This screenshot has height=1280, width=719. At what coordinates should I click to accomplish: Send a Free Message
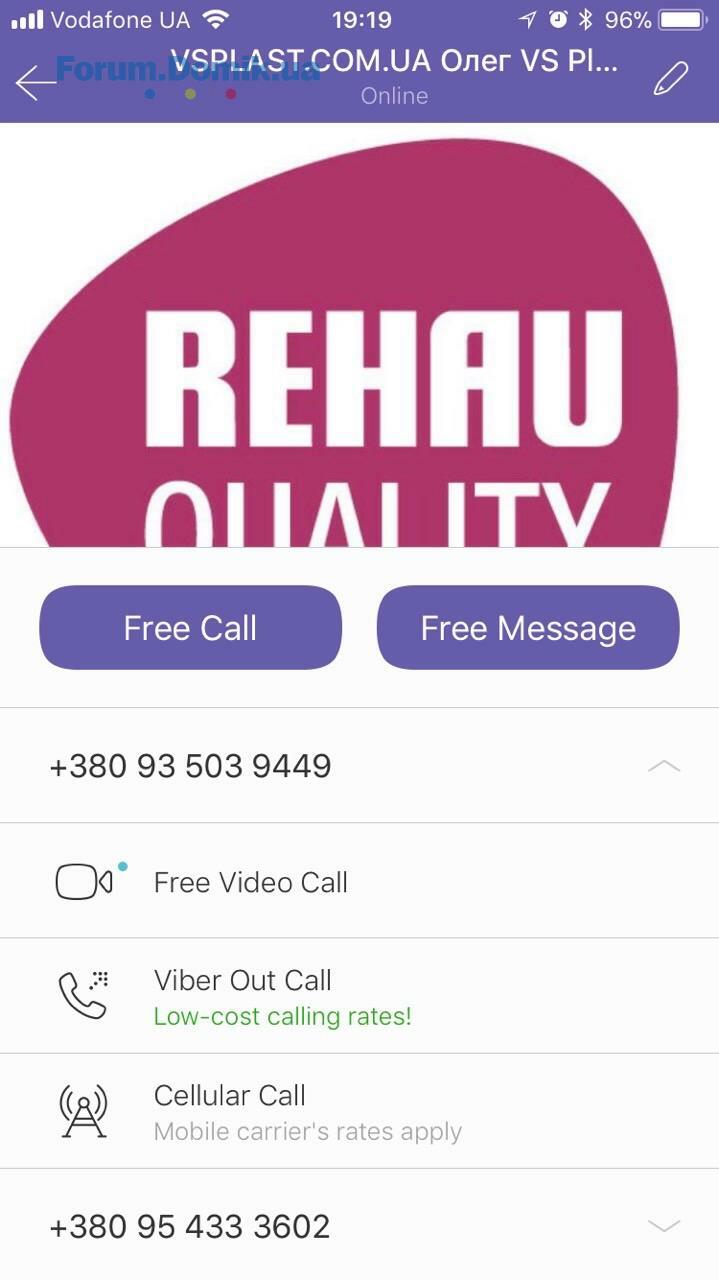point(528,628)
